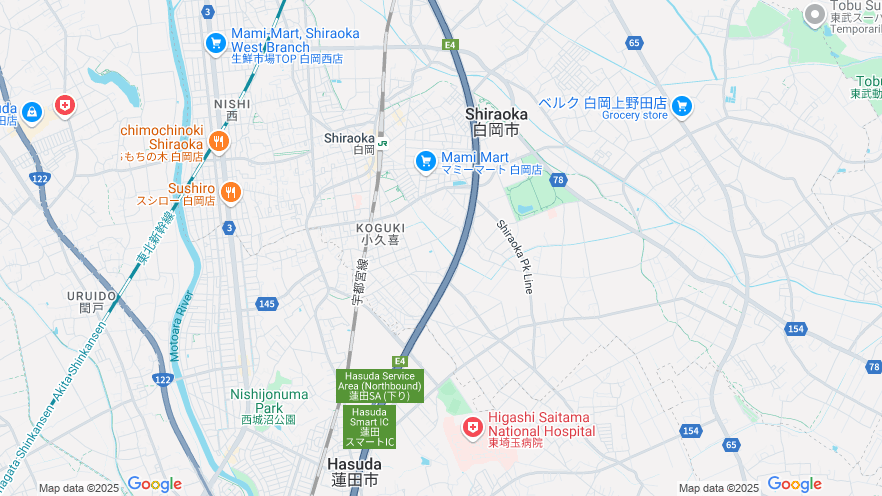
Task: Select the Sushiro restaurant marker
Action: [x=231, y=192]
